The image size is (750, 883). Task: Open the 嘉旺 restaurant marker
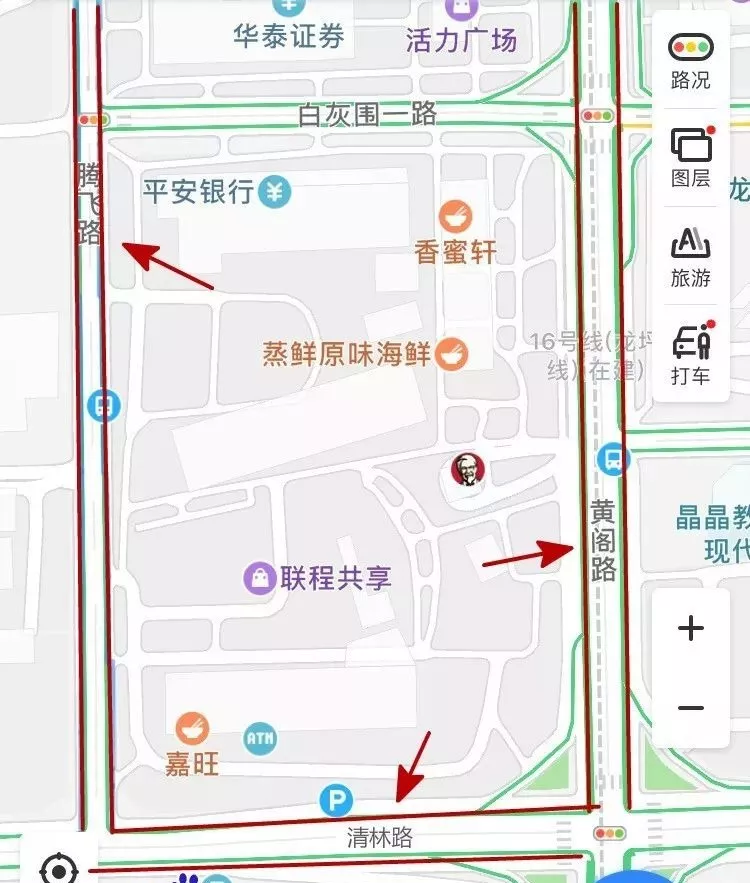click(x=192, y=730)
